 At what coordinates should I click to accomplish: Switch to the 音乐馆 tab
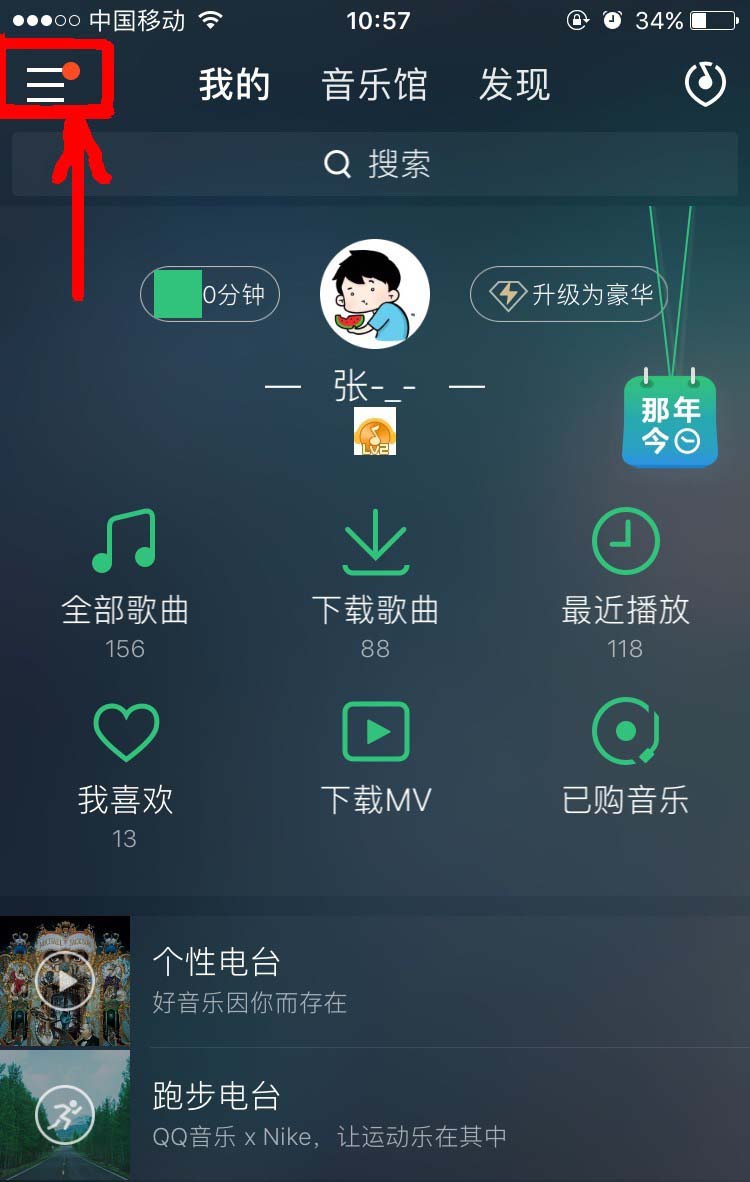[x=375, y=85]
